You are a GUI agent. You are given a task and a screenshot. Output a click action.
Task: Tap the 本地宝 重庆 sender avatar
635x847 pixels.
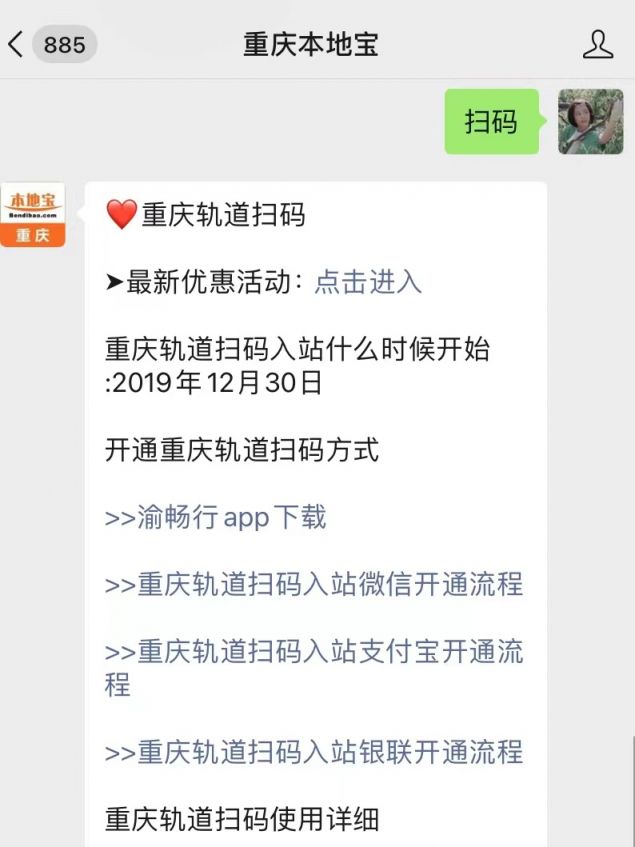coord(33,214)
